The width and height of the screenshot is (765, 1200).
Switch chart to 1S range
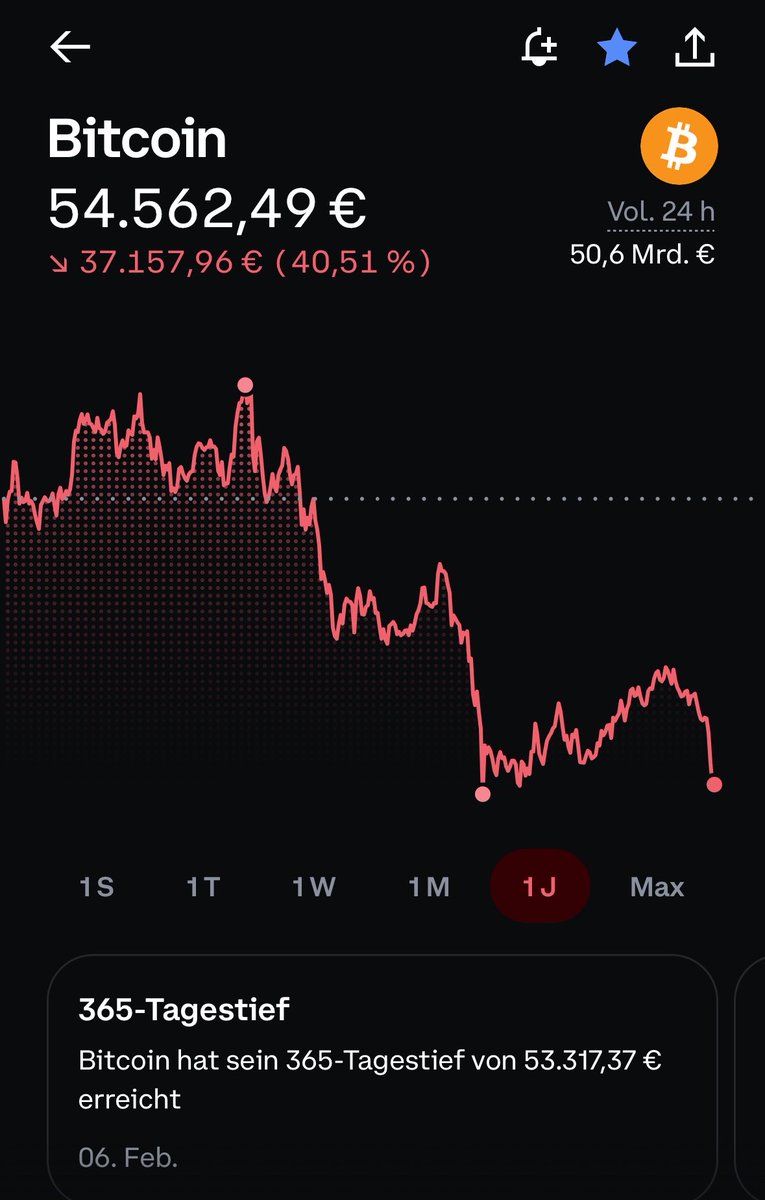[x=96, y=887]
